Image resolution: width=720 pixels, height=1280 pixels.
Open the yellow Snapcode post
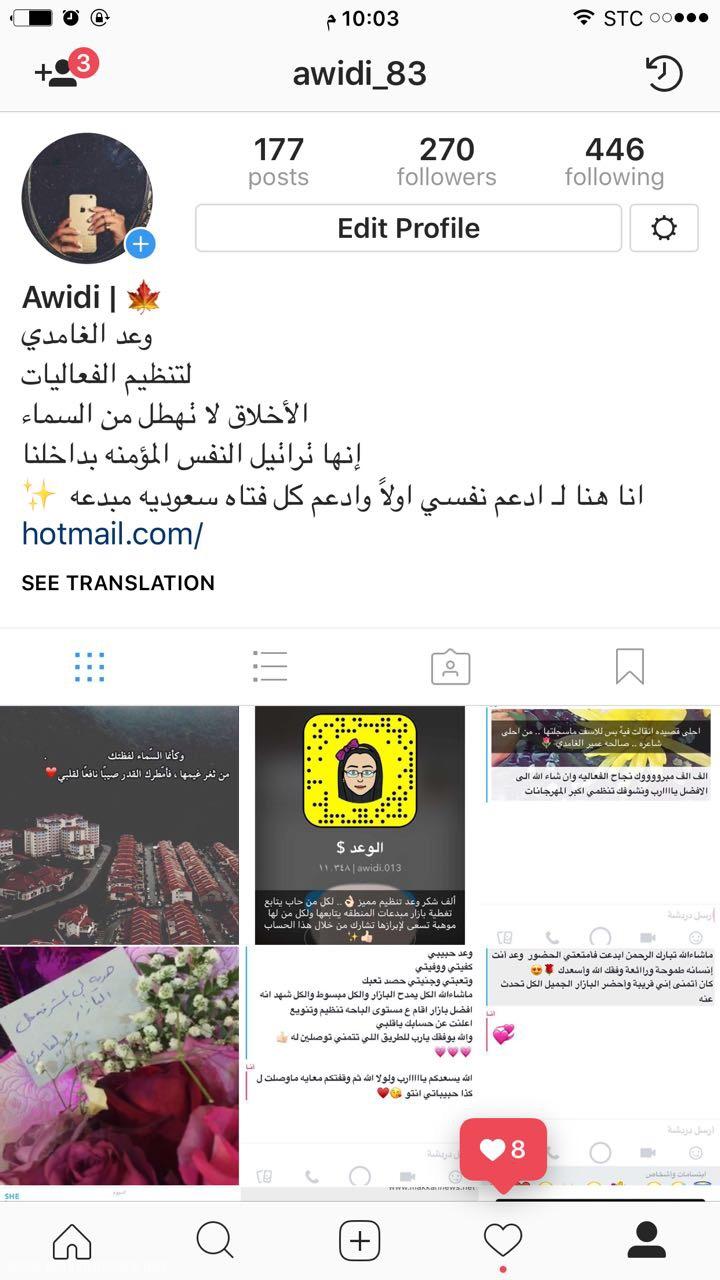click(360, 825)
